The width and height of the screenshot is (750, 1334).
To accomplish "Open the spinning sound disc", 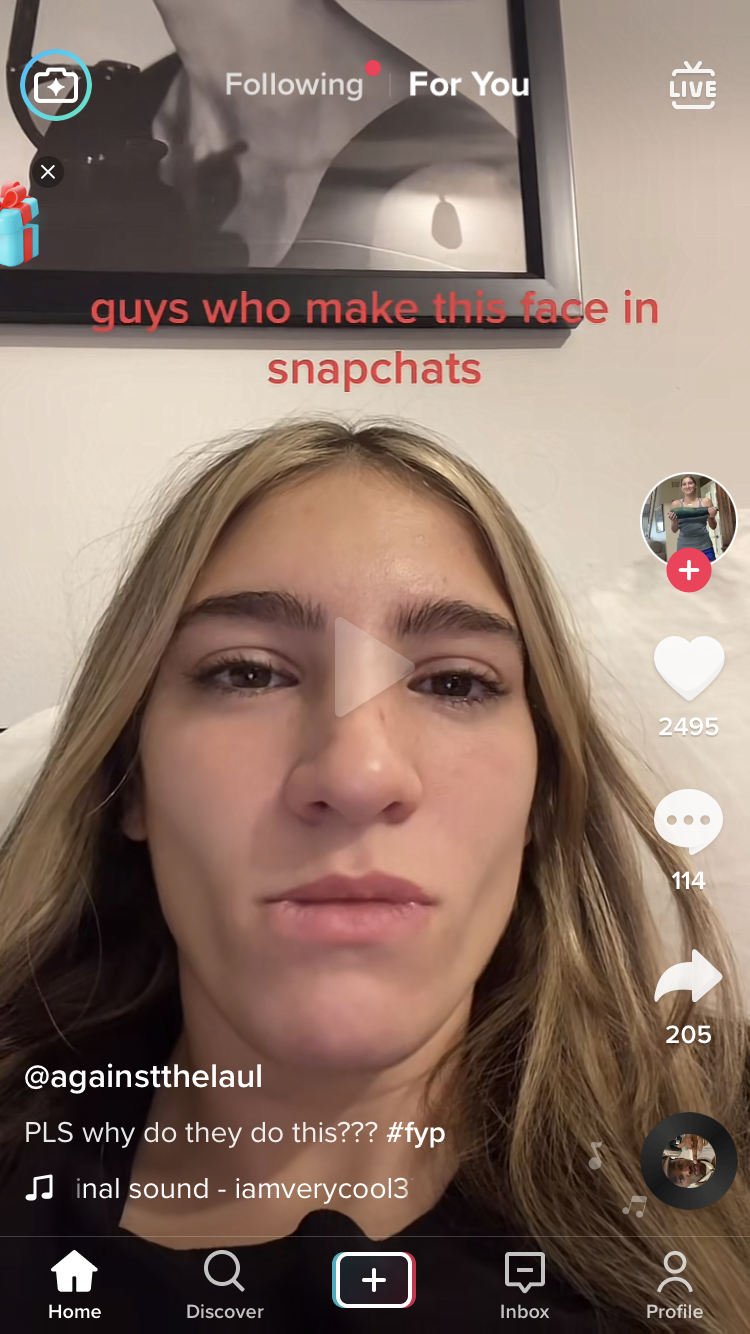I will coord(689,1161).
